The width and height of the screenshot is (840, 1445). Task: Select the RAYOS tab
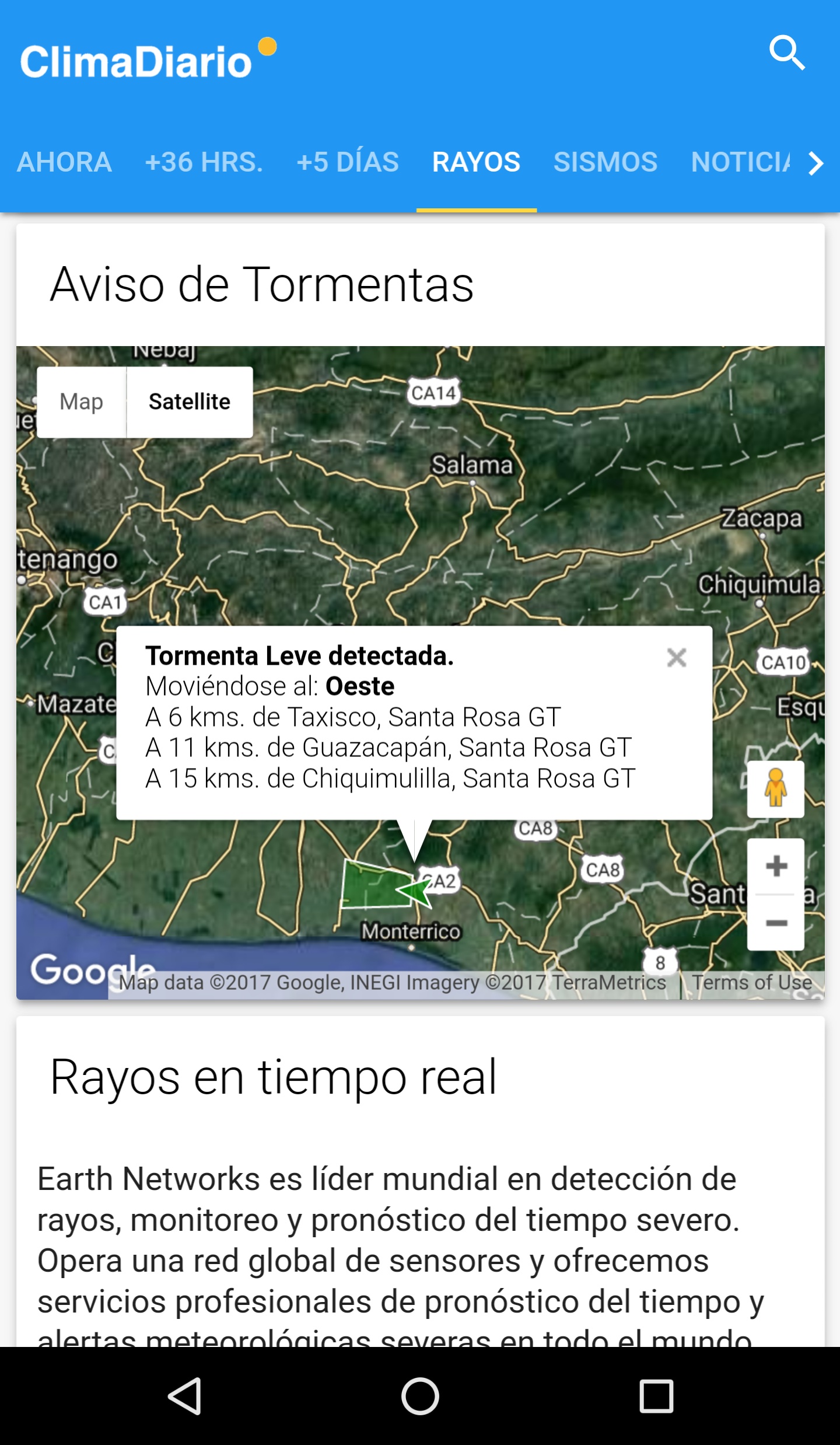pyautogui.click(x=476, y=162)
